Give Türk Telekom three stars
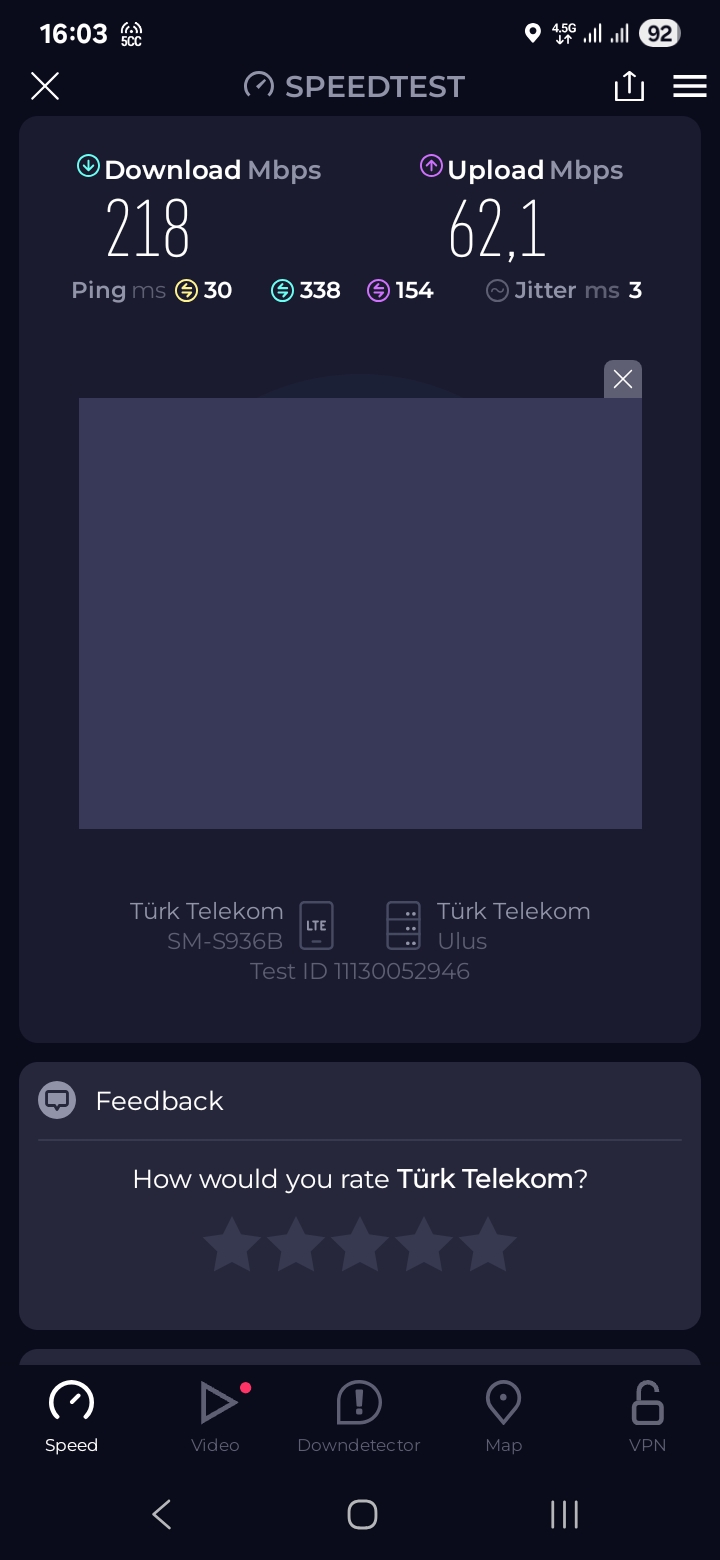Viewport: 720px width, 1560px height. [360, 1244]
